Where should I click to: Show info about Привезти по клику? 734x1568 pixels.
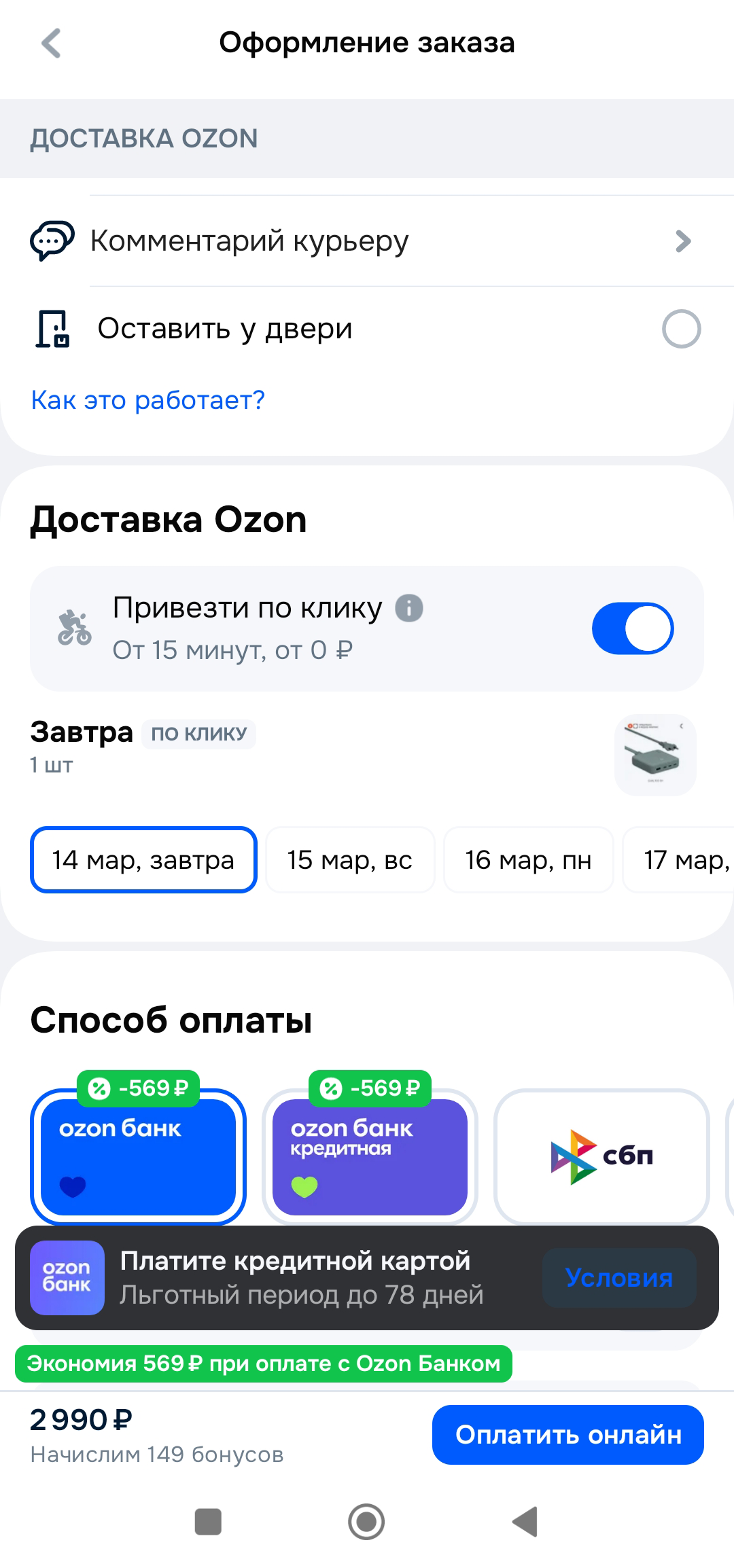pos(409,608)
